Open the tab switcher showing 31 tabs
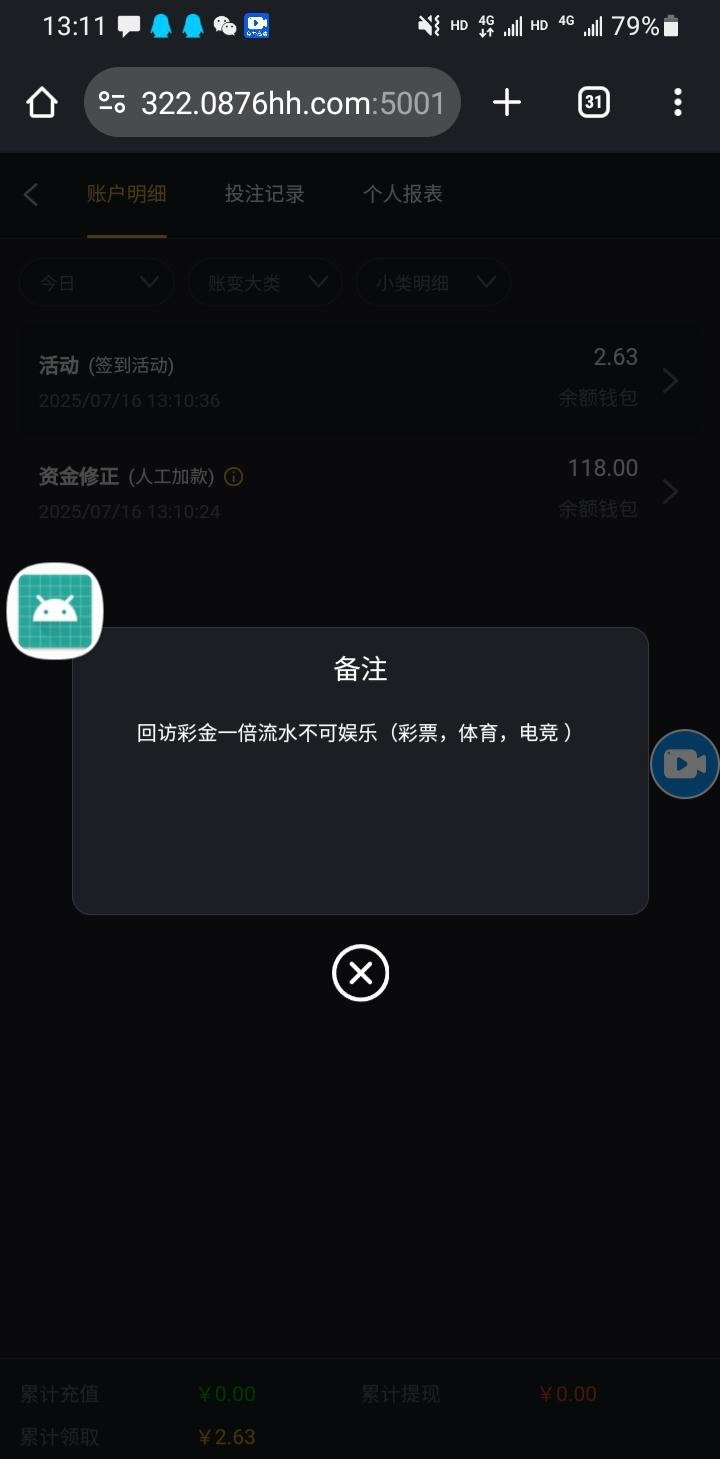Viewport: 720px width, 1459px height. tap(593, 102)
